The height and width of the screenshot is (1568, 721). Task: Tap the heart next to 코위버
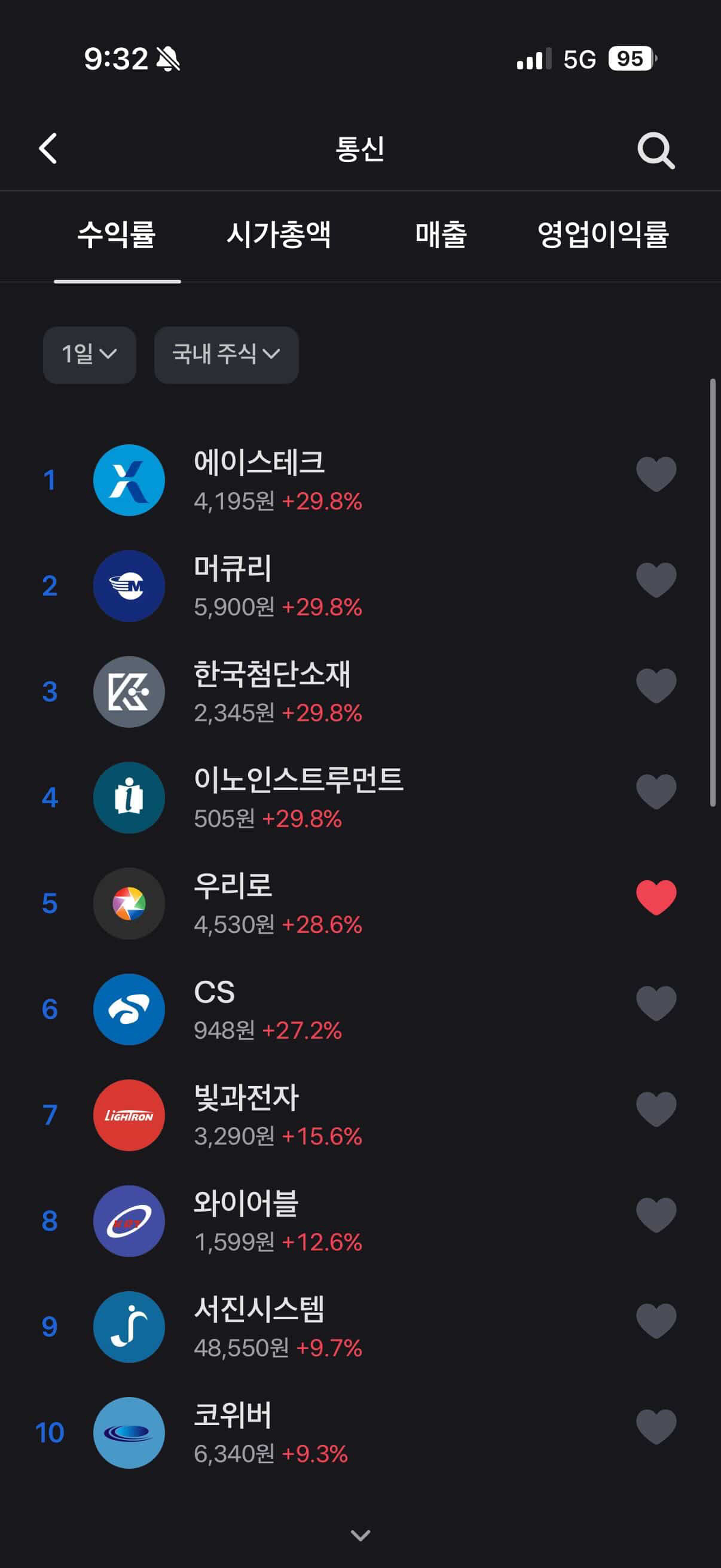(656, 1427)
